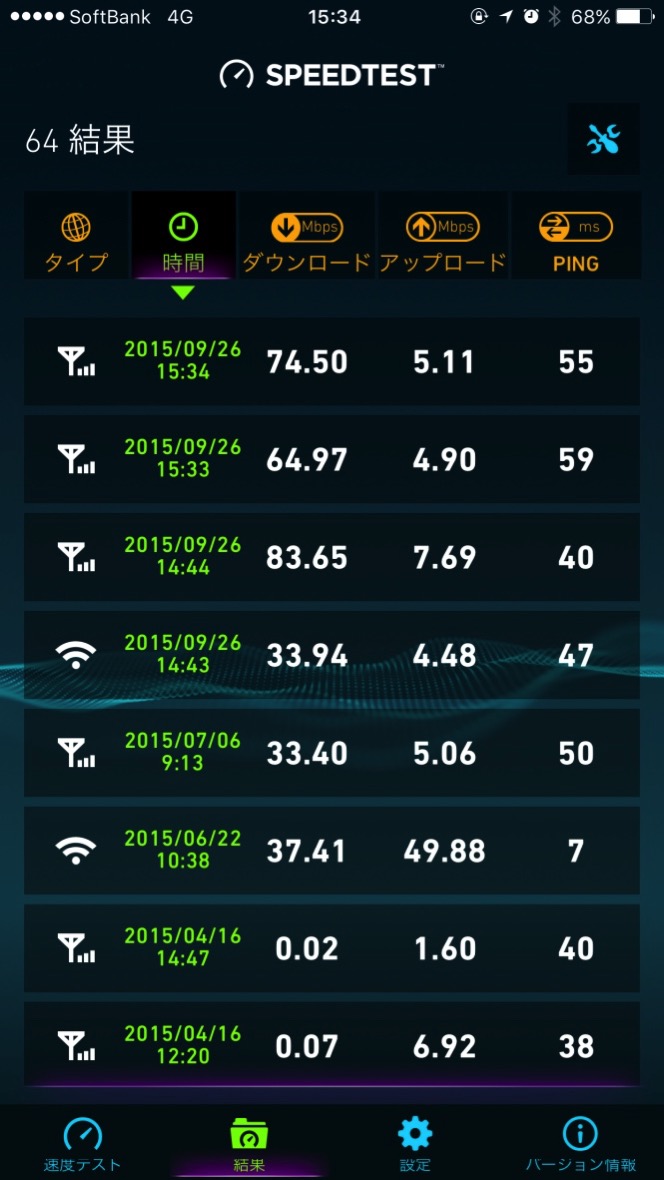Sort results by ダウンロード speed

point(306,236)
